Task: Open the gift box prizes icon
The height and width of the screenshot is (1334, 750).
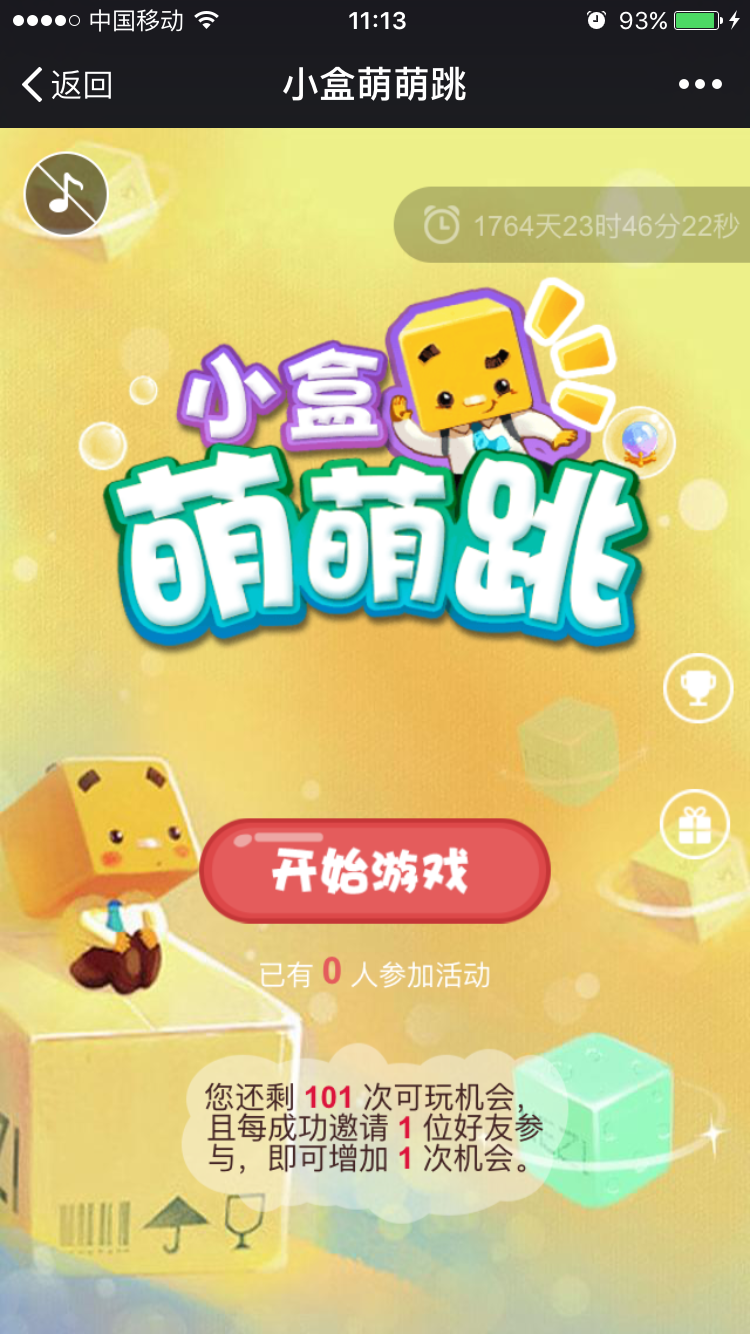Action: [x=695, y=824]
